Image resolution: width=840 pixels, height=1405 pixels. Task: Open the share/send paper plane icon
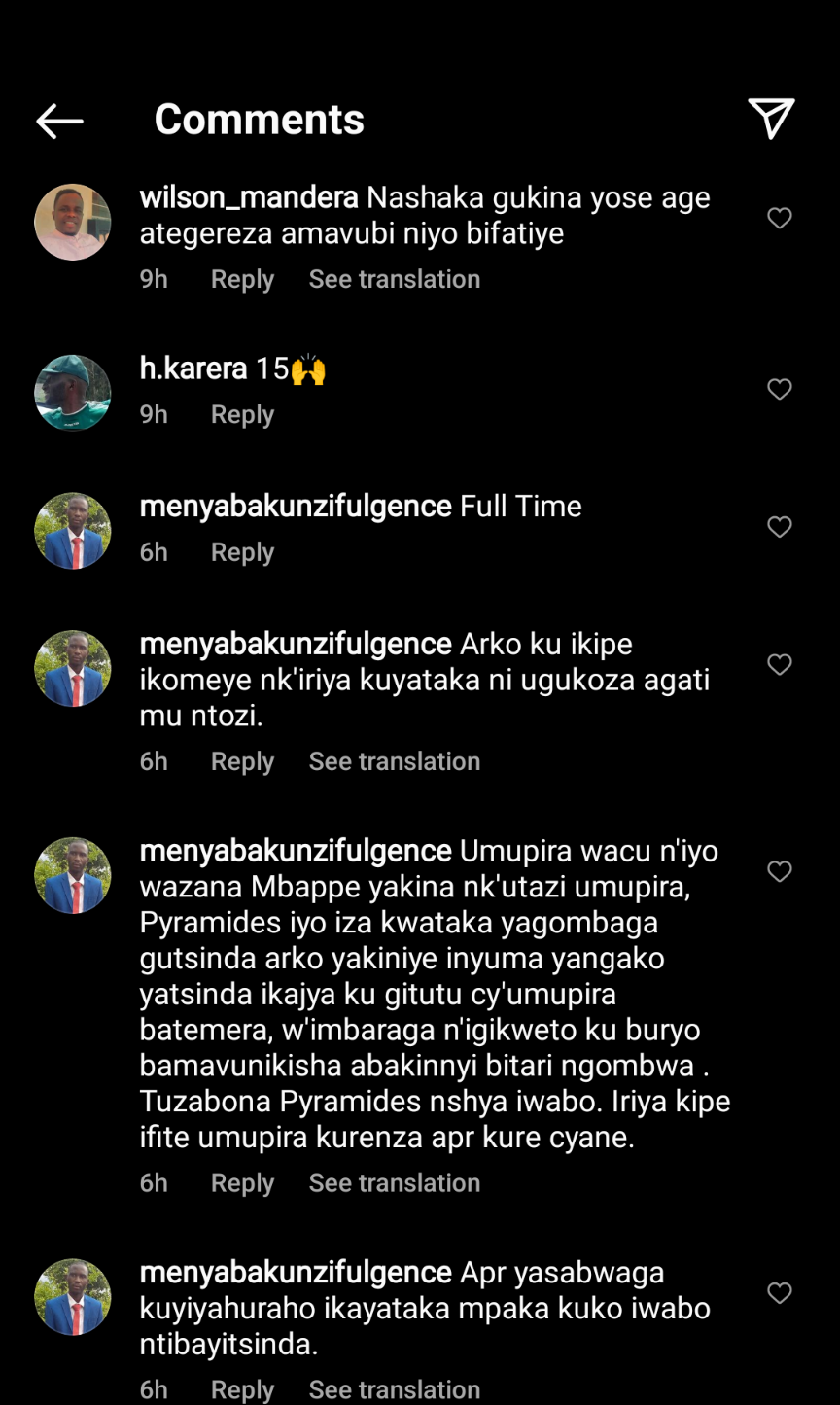[771, 119]
